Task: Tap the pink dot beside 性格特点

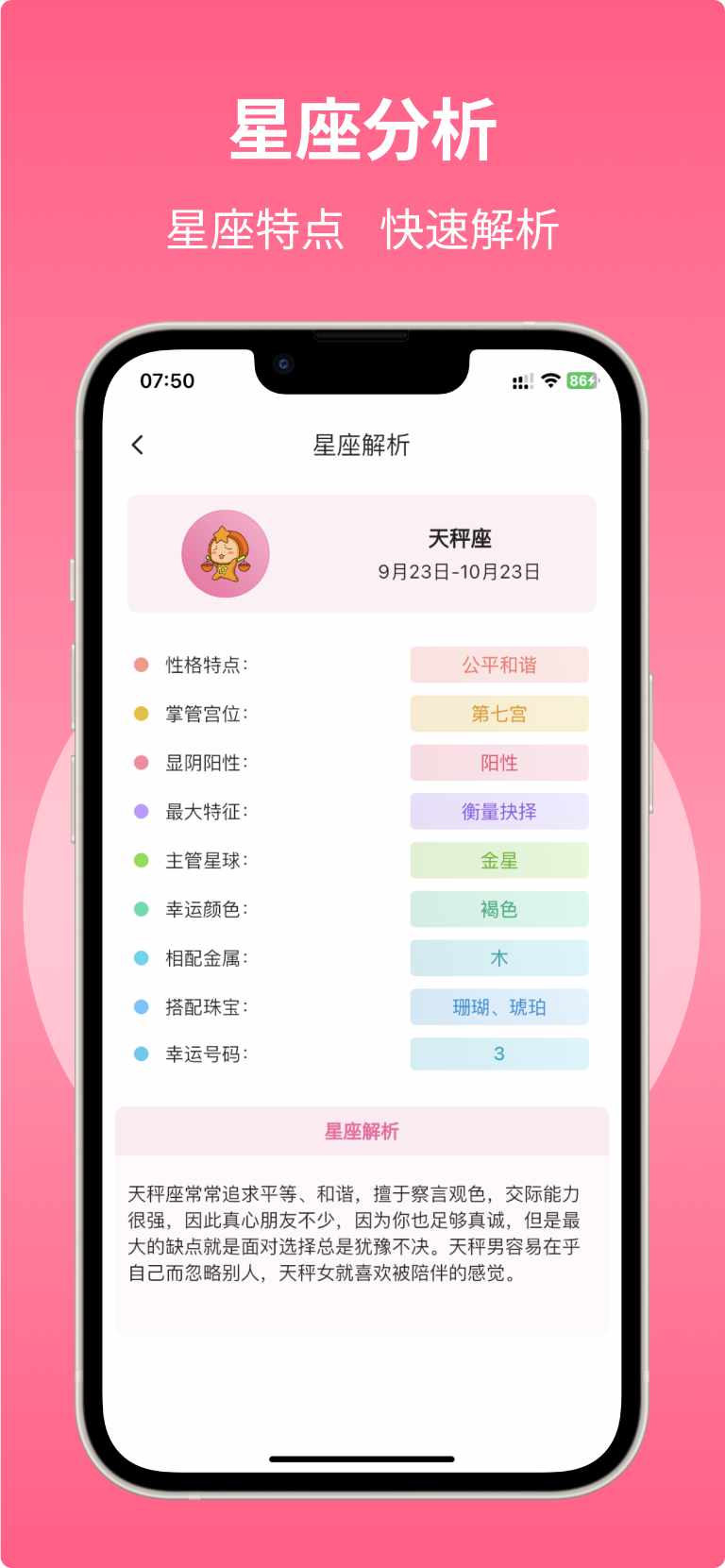Action: [140, 665]
